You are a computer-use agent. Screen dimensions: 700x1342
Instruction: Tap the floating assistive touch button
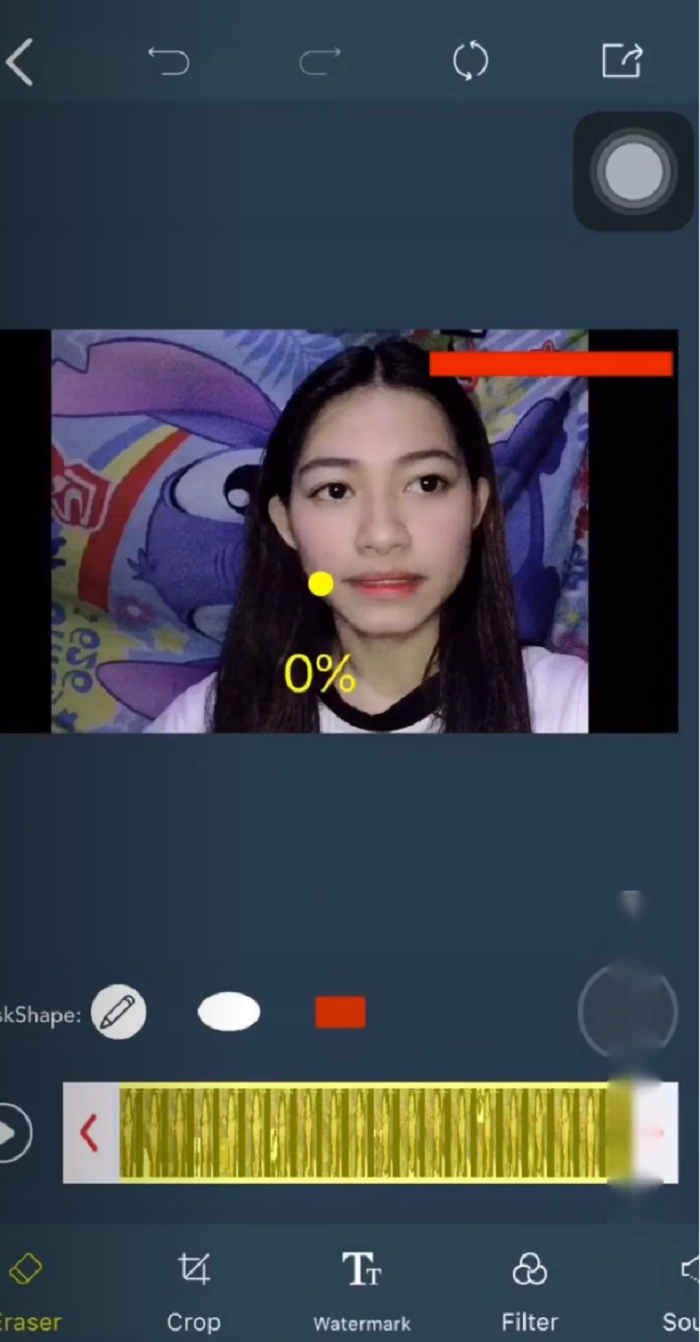coord(634,171)
